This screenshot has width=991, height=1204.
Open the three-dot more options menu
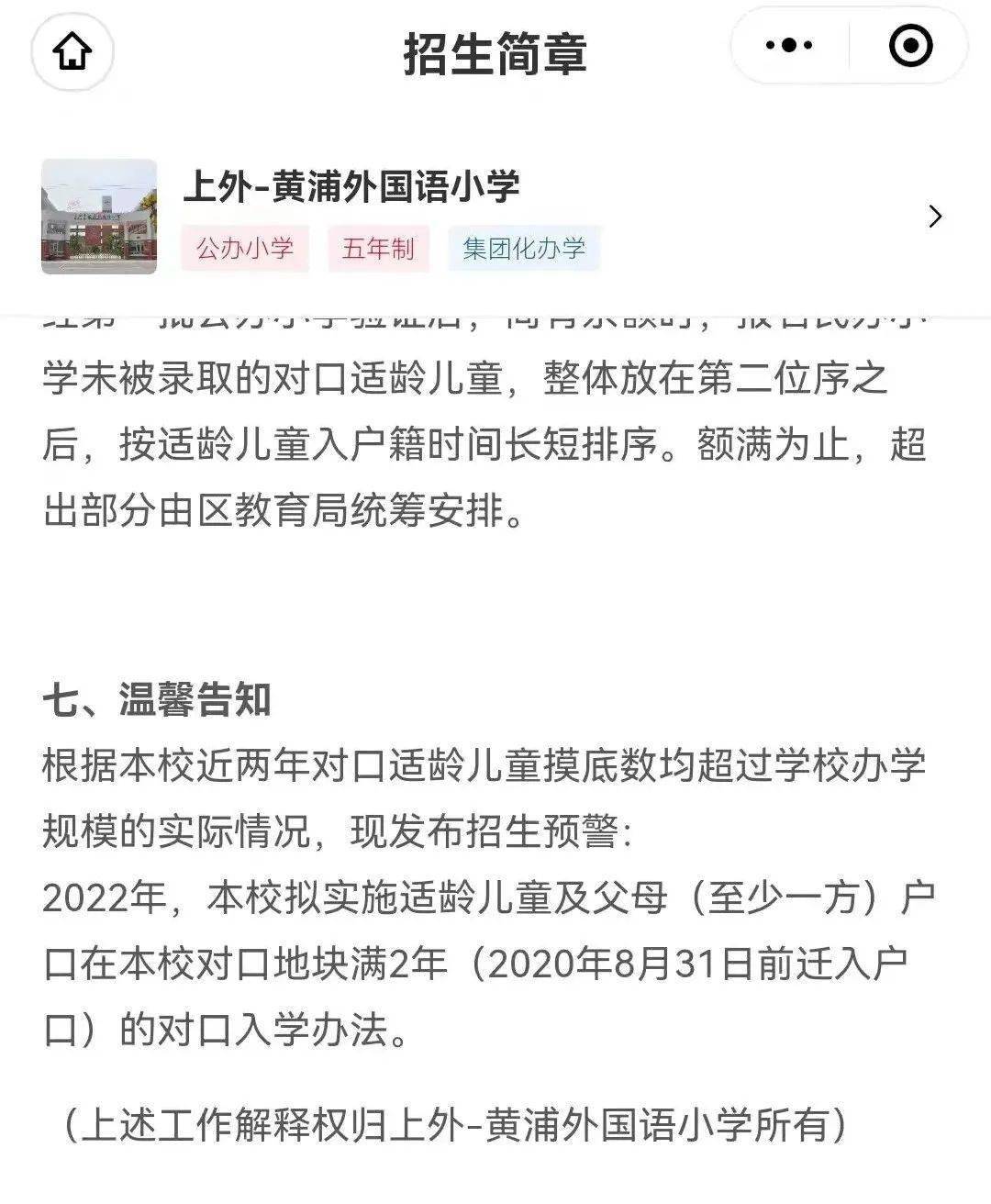tap(791, 41)
